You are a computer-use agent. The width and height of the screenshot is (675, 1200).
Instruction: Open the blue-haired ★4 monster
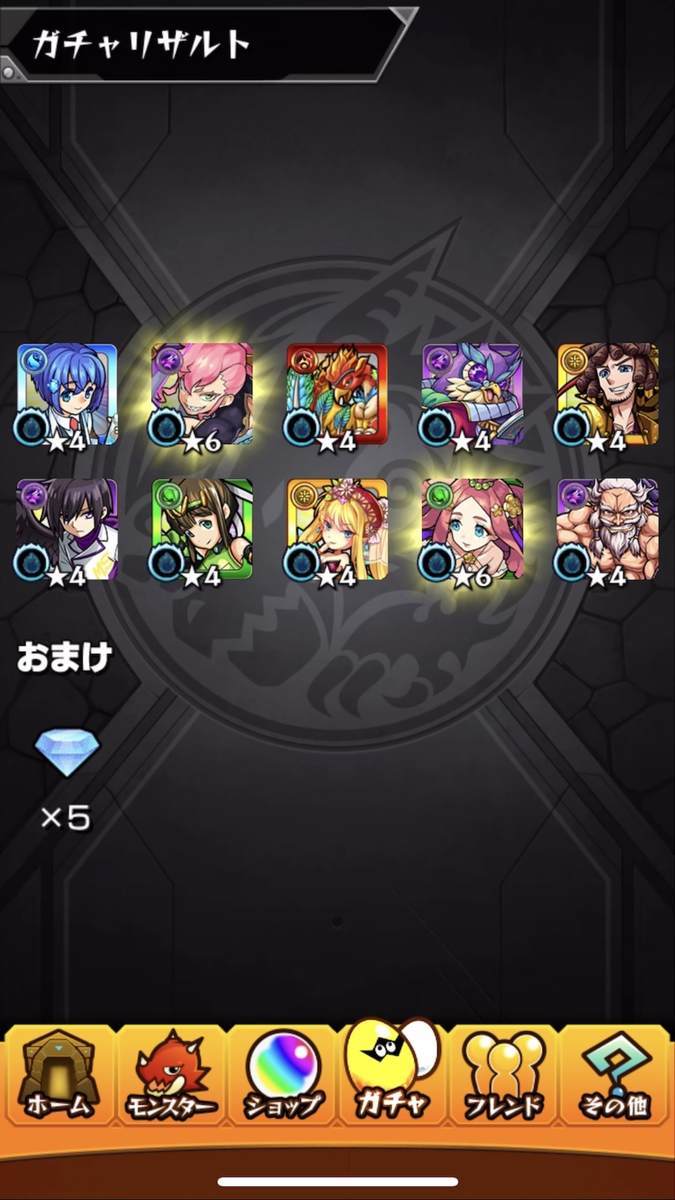tap(67, 395)
